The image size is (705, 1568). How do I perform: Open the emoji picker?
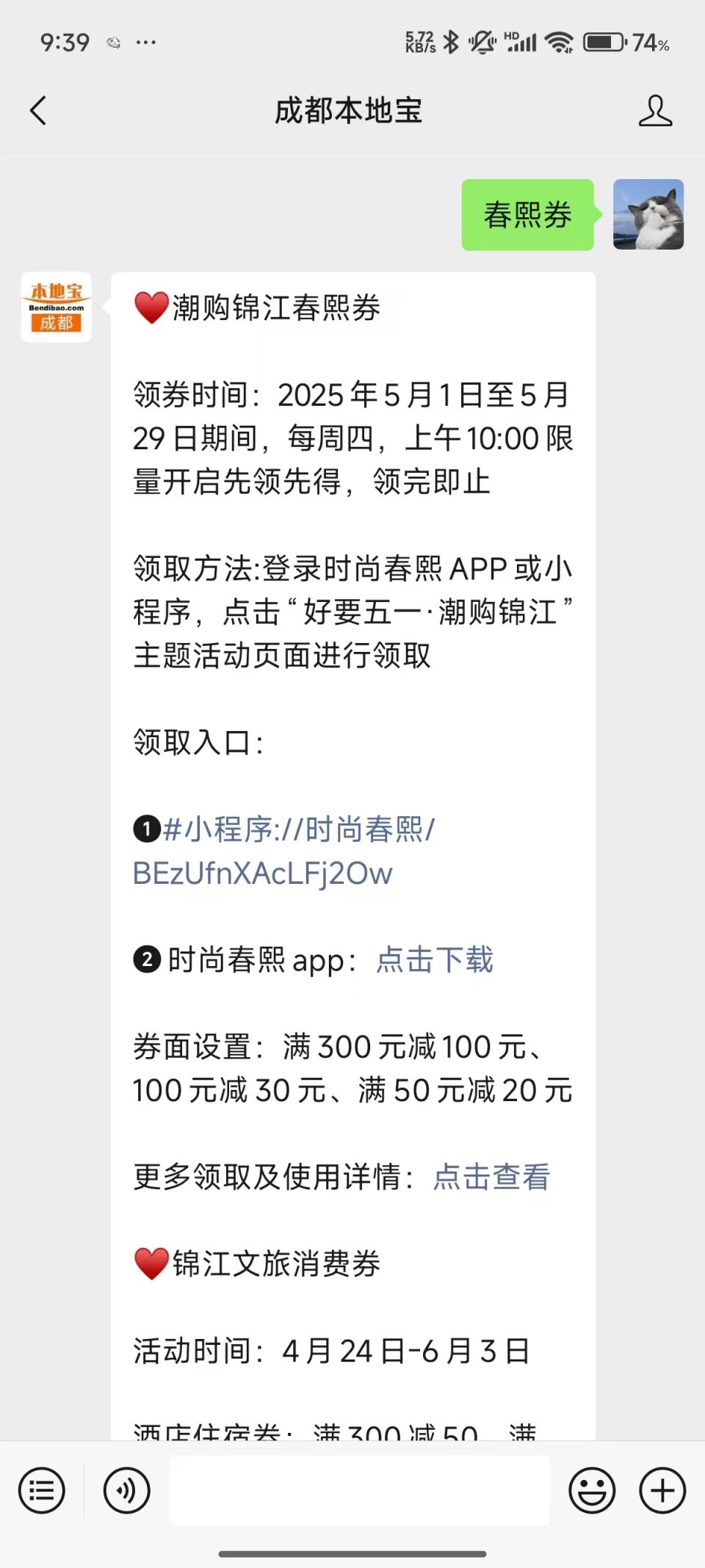point(591,1491)
